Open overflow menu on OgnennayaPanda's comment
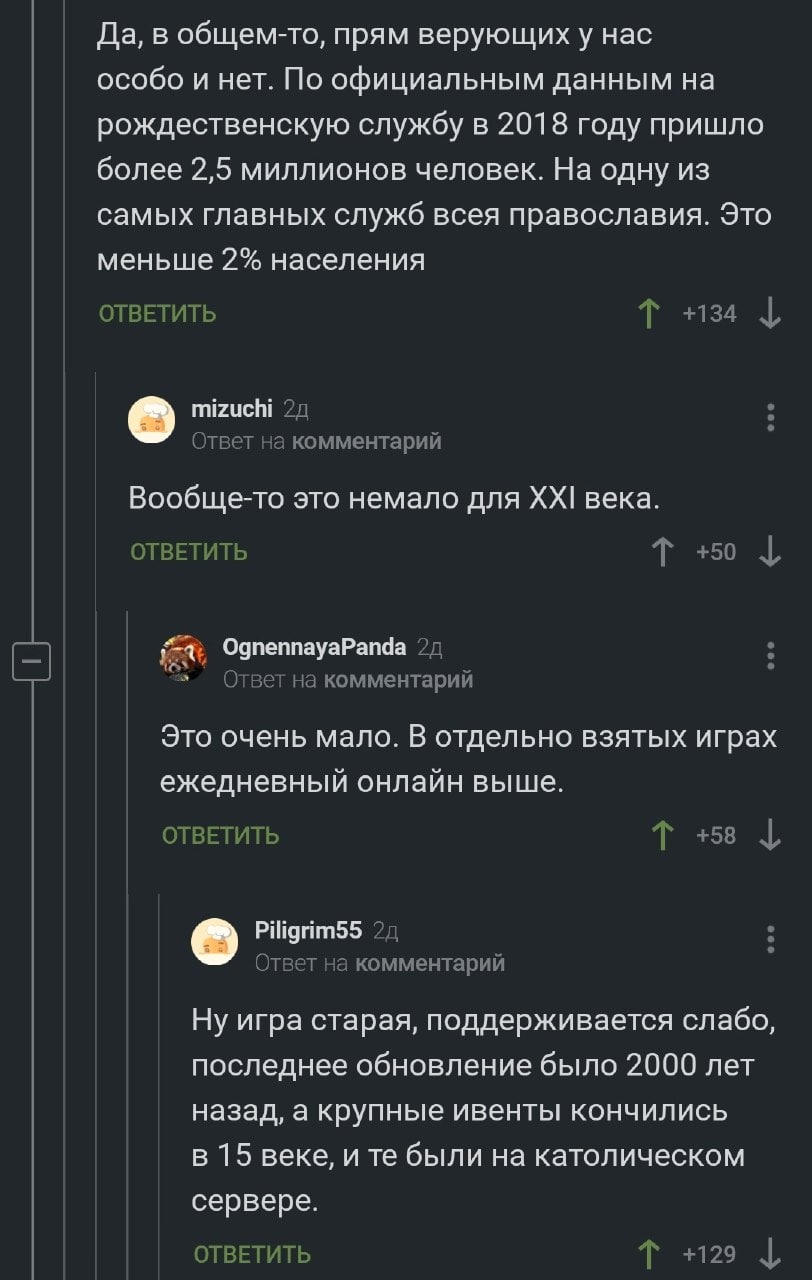Screen dimensions: 812x1280 tap(769, 656)
